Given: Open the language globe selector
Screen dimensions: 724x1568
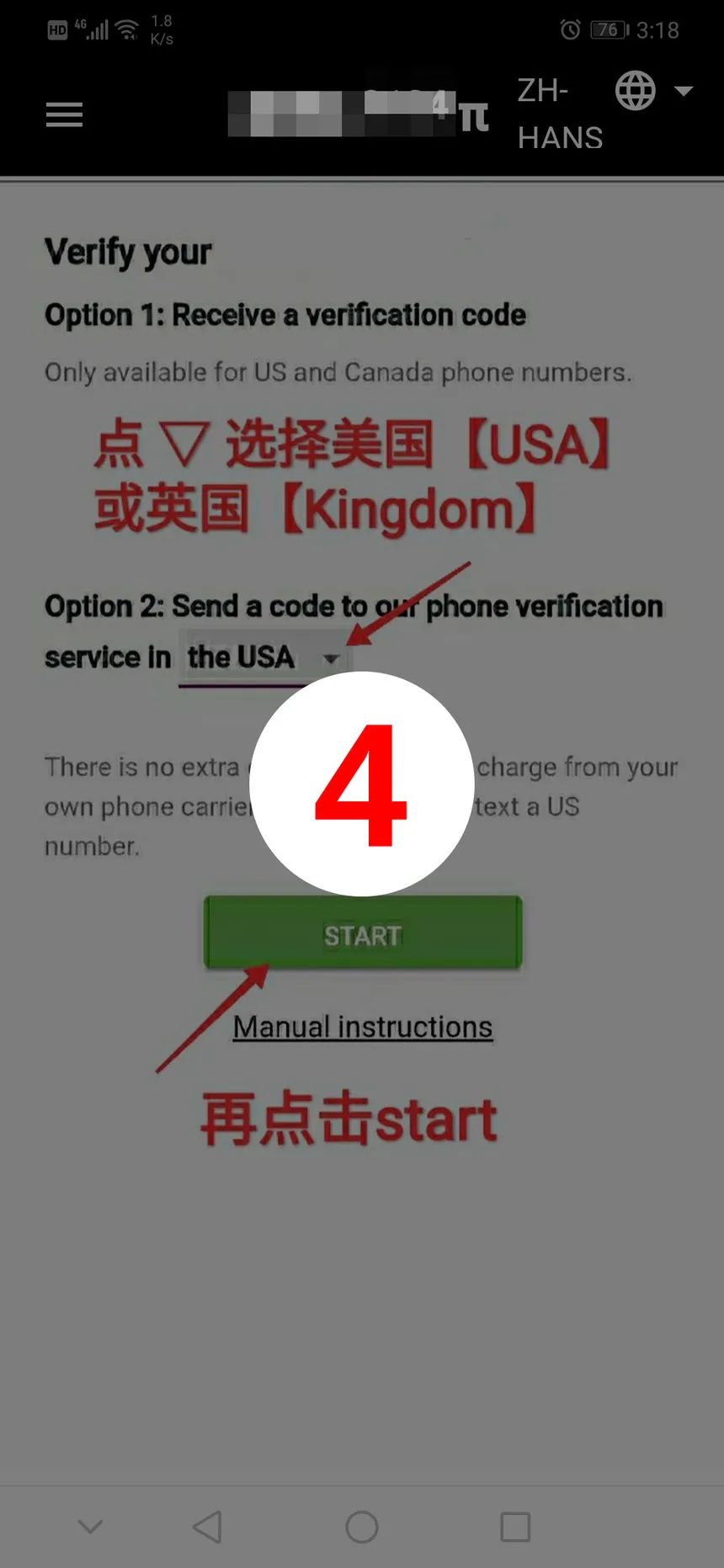Looking at the screenshot, I should (637, 91).
